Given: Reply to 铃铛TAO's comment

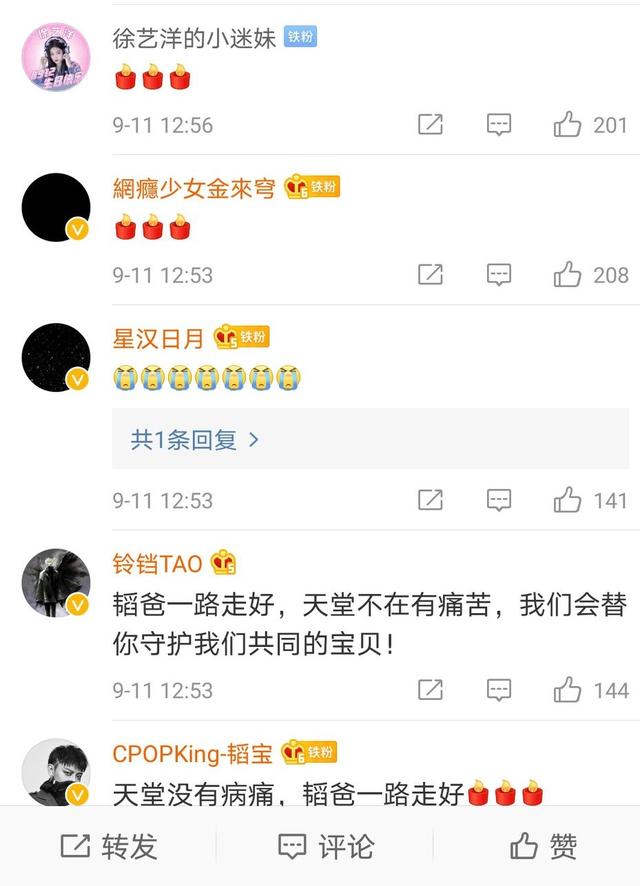Looking at the screenshot, I should coord(499,690).
